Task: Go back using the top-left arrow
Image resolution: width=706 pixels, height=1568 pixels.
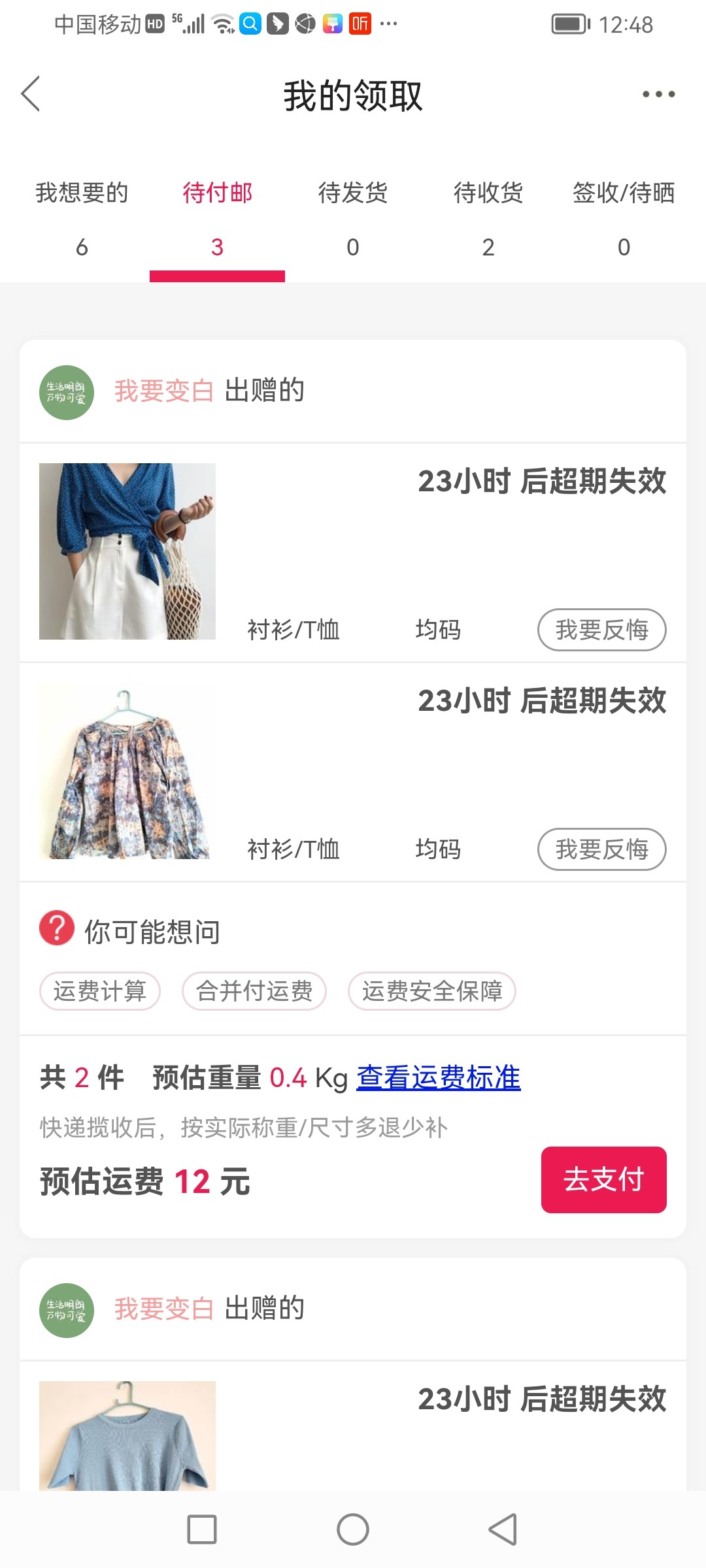Action: (x=31, y=94)
